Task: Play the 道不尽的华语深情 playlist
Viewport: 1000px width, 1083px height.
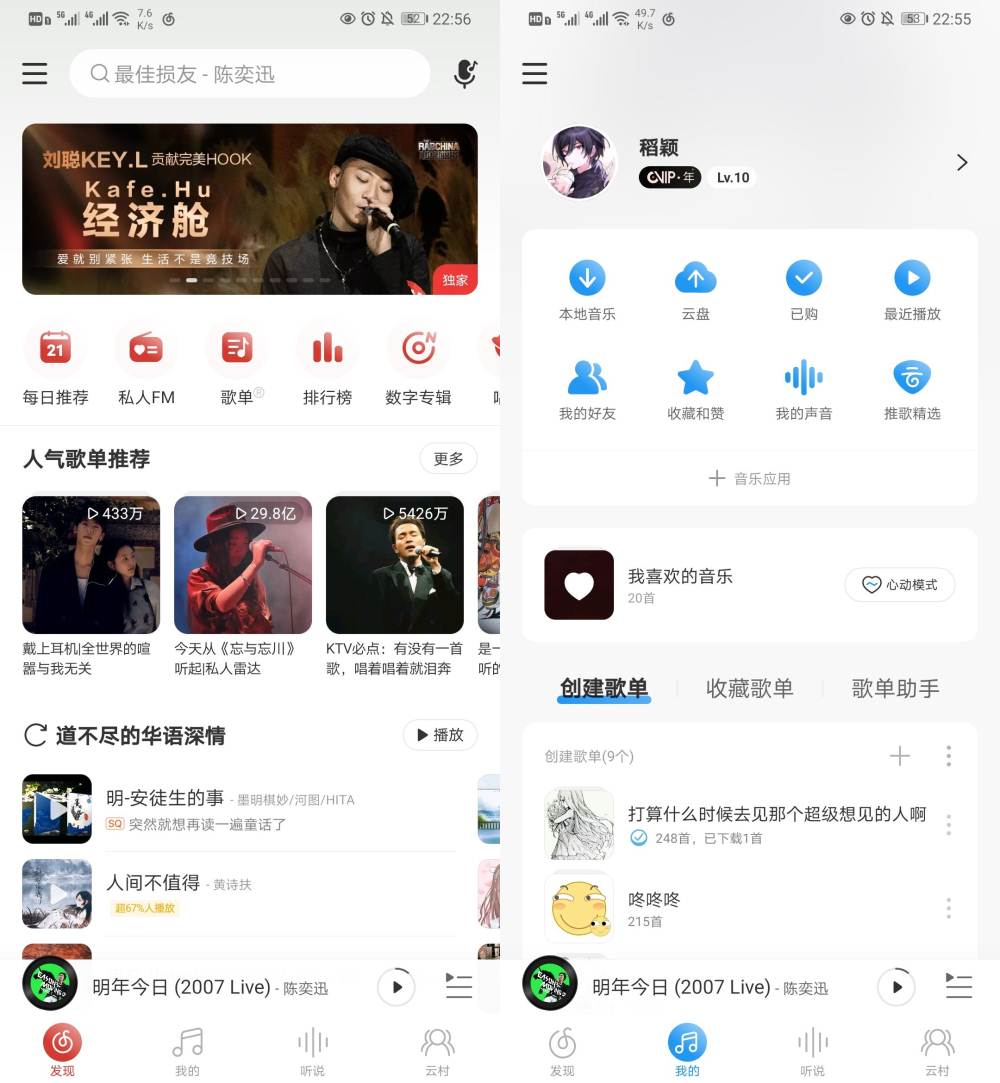Action: pos(439,735)
